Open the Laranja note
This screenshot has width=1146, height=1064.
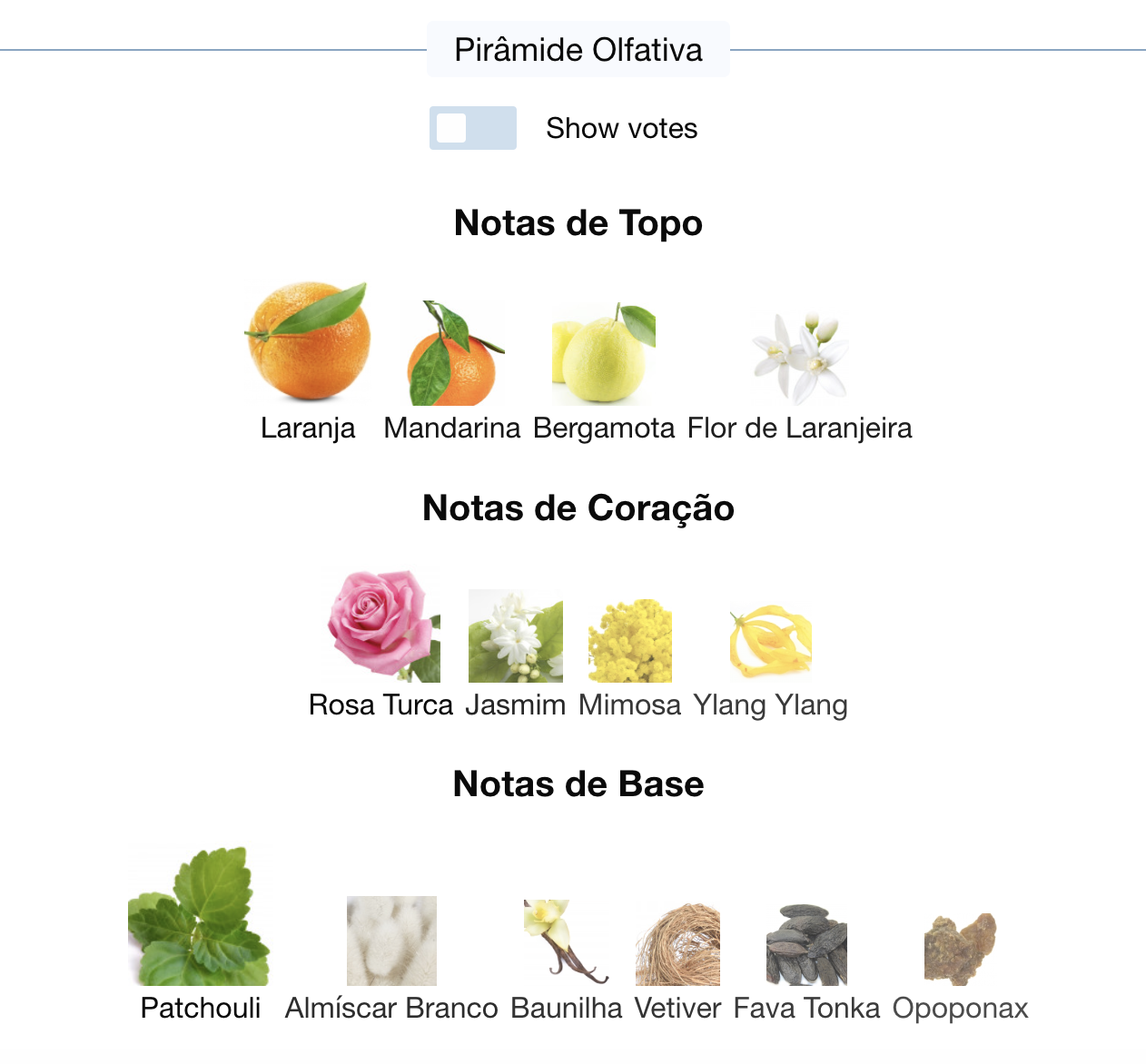[309, 342]
